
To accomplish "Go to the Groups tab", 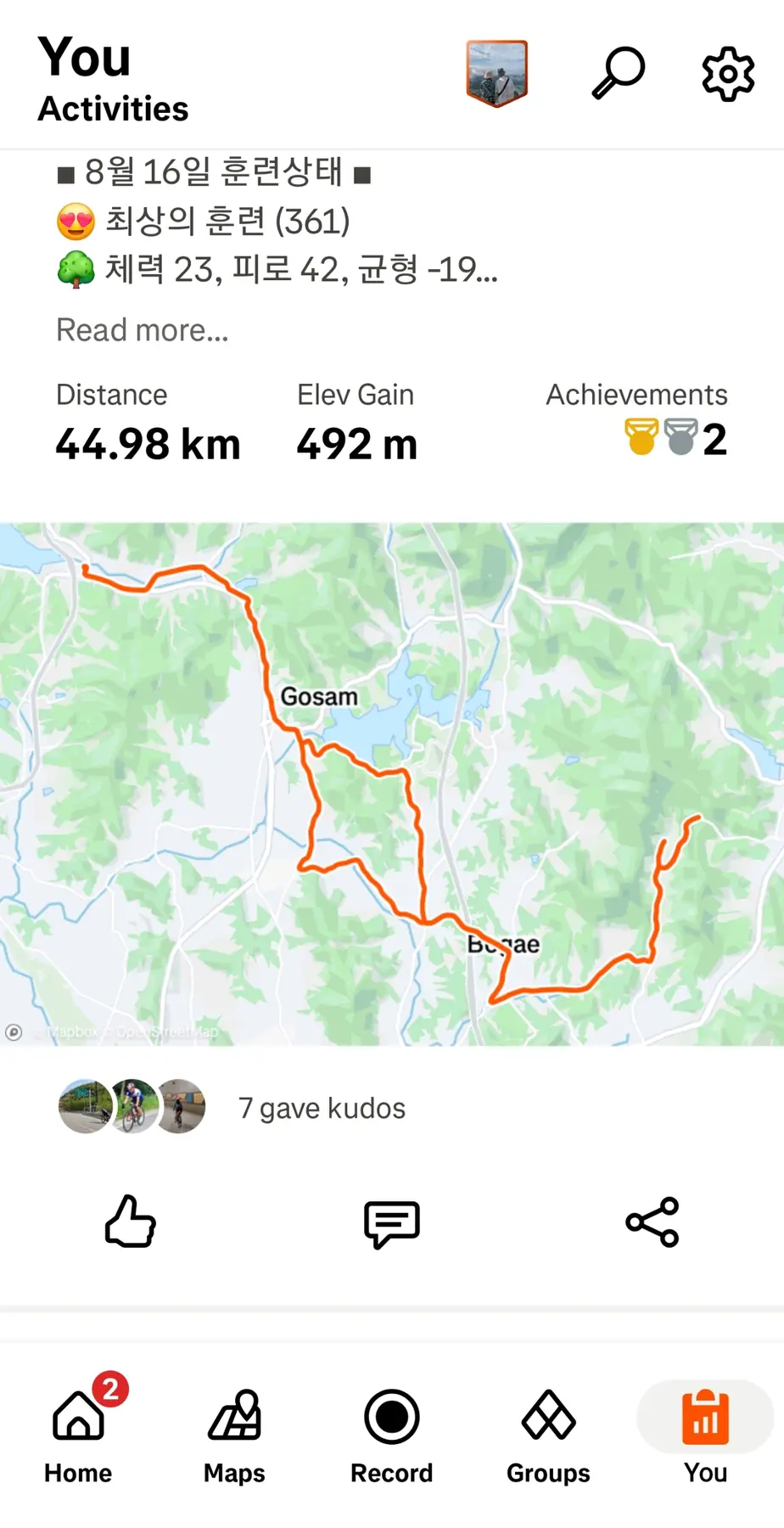I will click(548, 1435).
